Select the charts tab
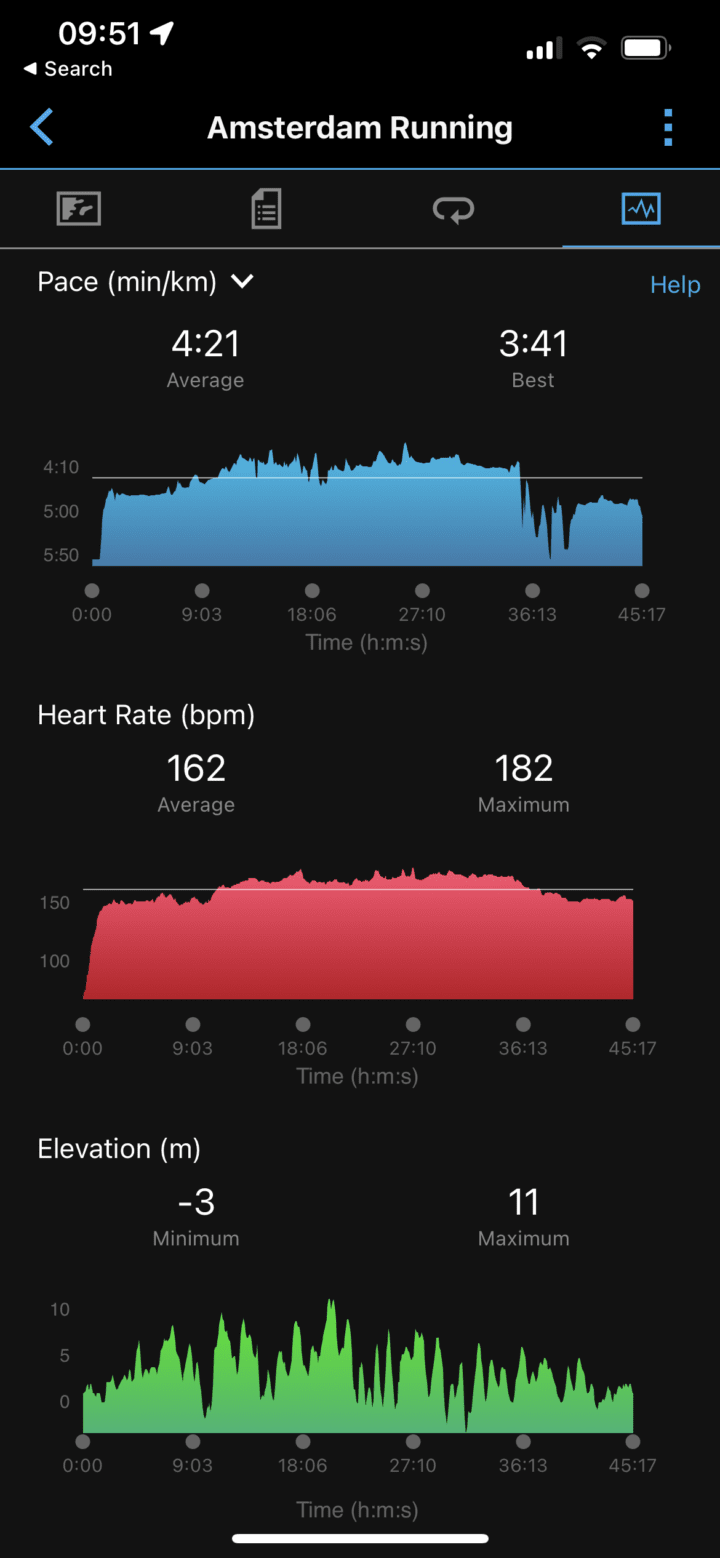The width and height of the screenshot is (720, 1558). coord(640,210)
